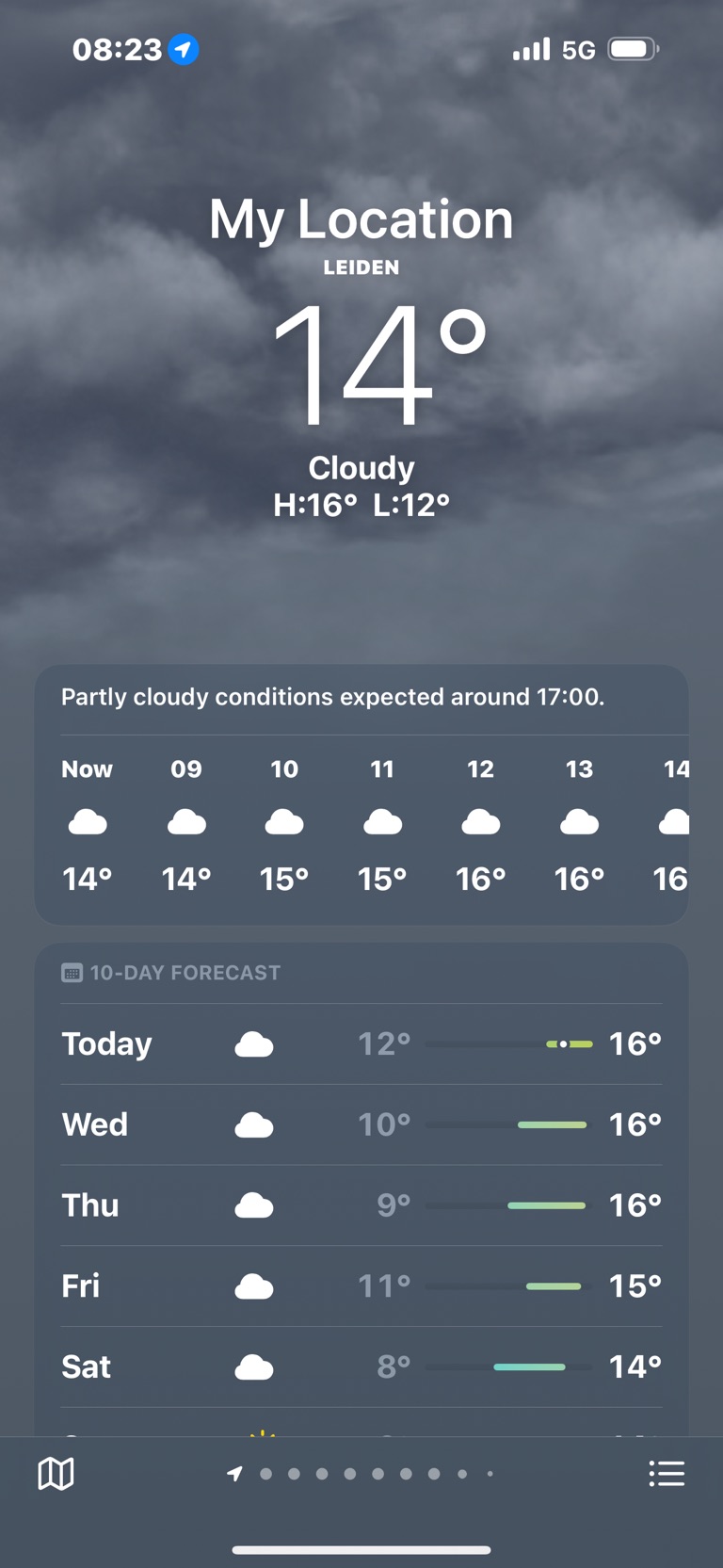The height and width of the screenshot is (1568, 723).
Task: Open Today's forecast details
Action: 361,1043
